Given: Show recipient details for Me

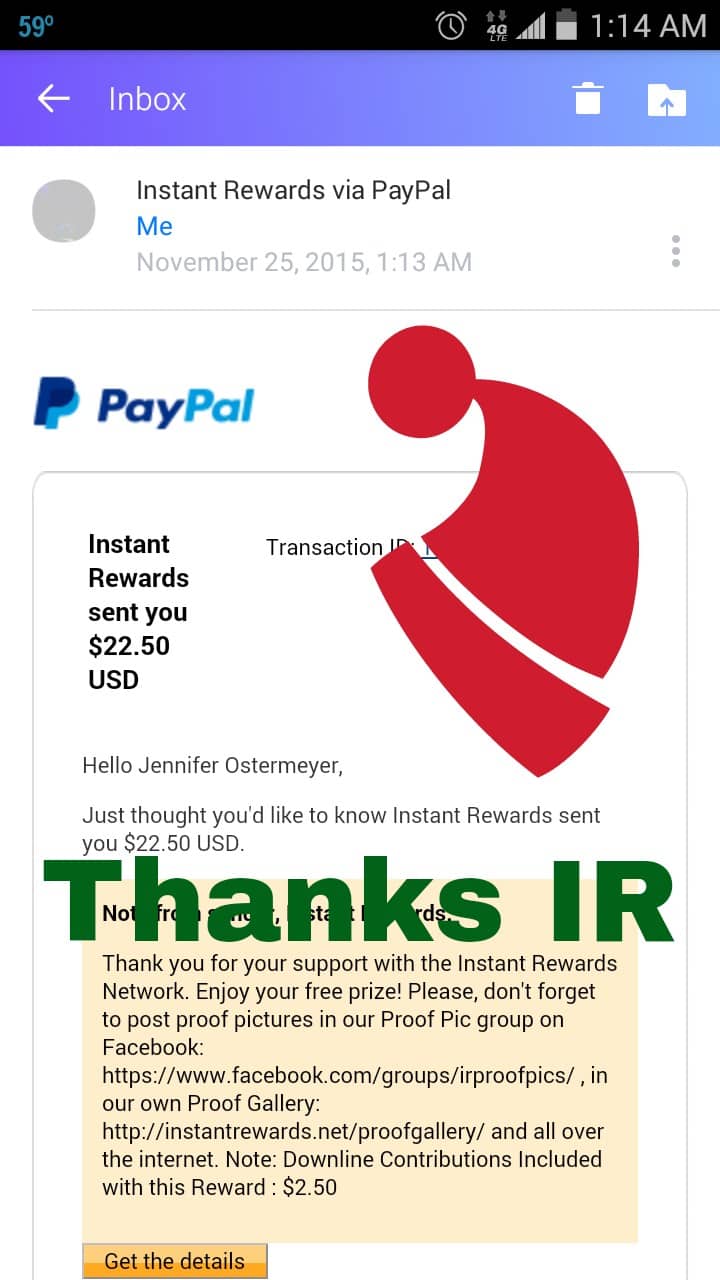Looking at the screenshot, I should coord(154,226).
